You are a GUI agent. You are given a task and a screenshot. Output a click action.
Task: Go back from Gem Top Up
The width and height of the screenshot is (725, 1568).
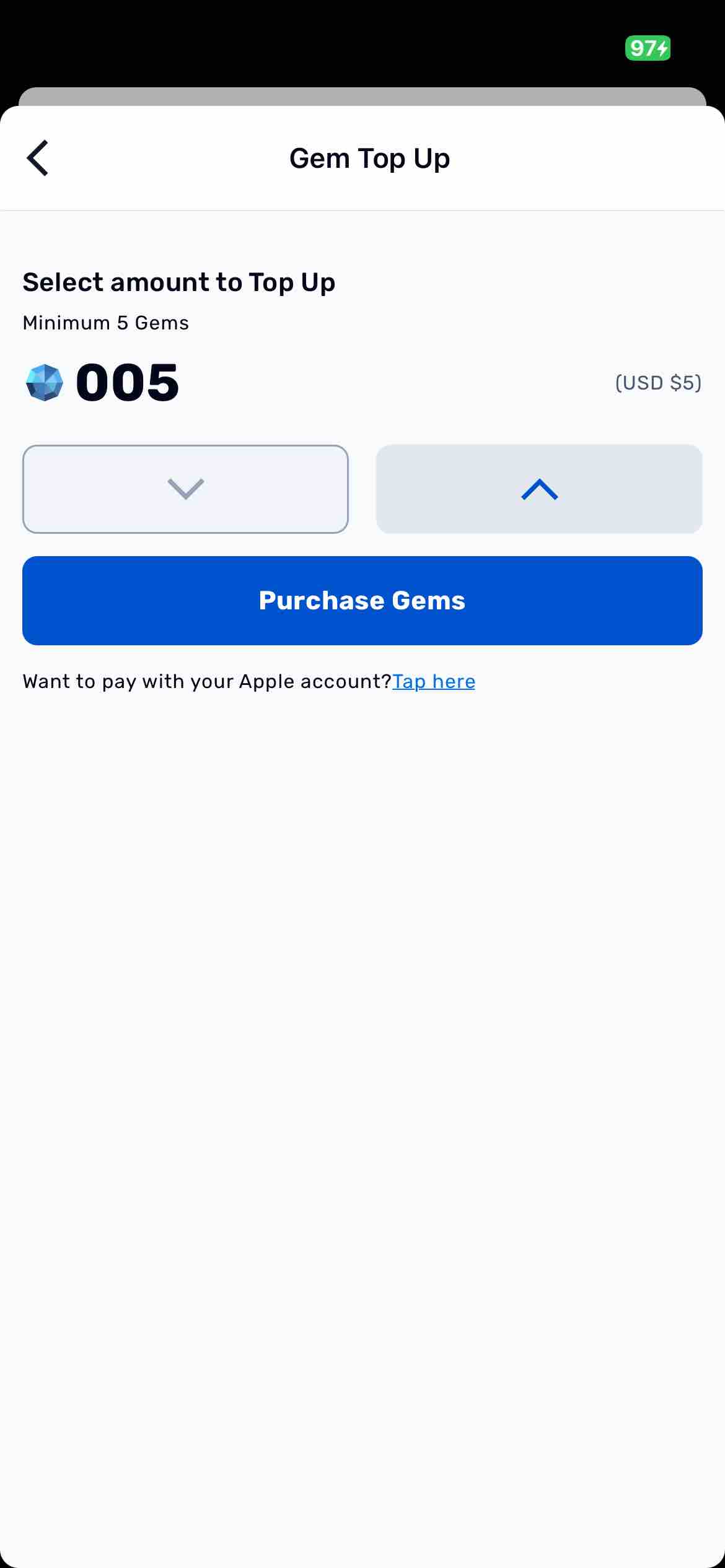37,158
